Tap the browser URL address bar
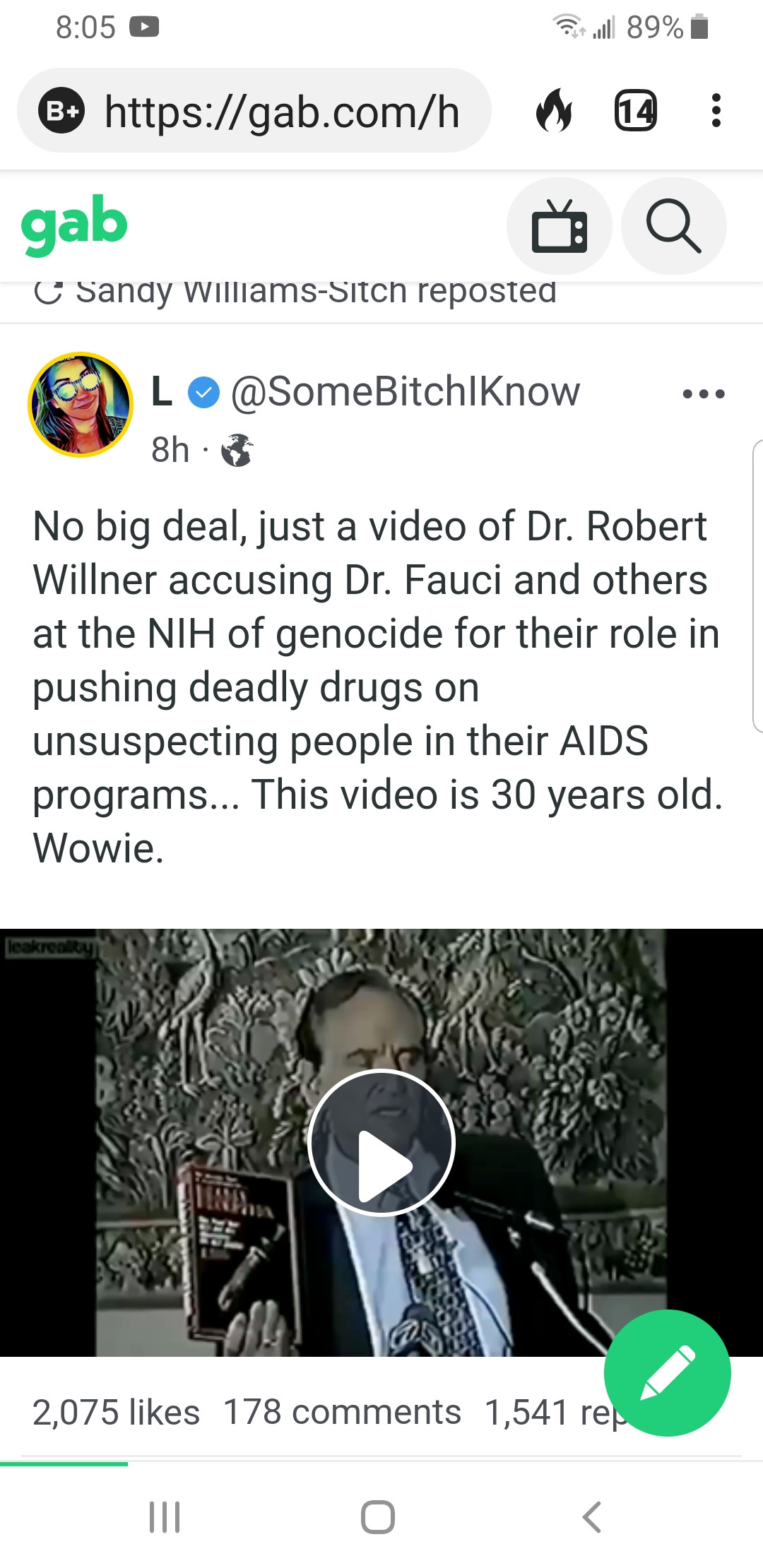 click(283, 112)
